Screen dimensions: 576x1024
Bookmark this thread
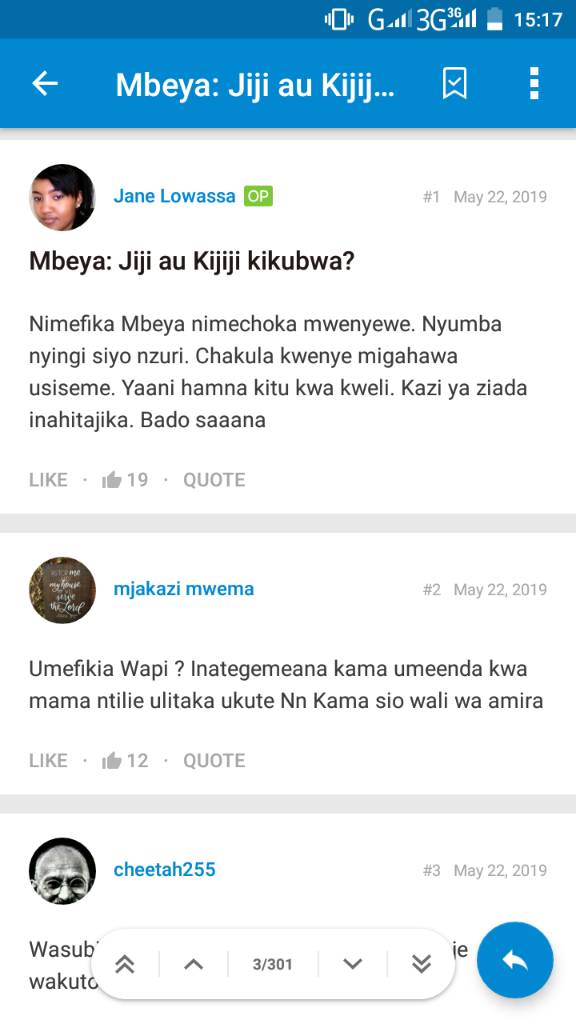pyautogui.click(x=455, y=84)
